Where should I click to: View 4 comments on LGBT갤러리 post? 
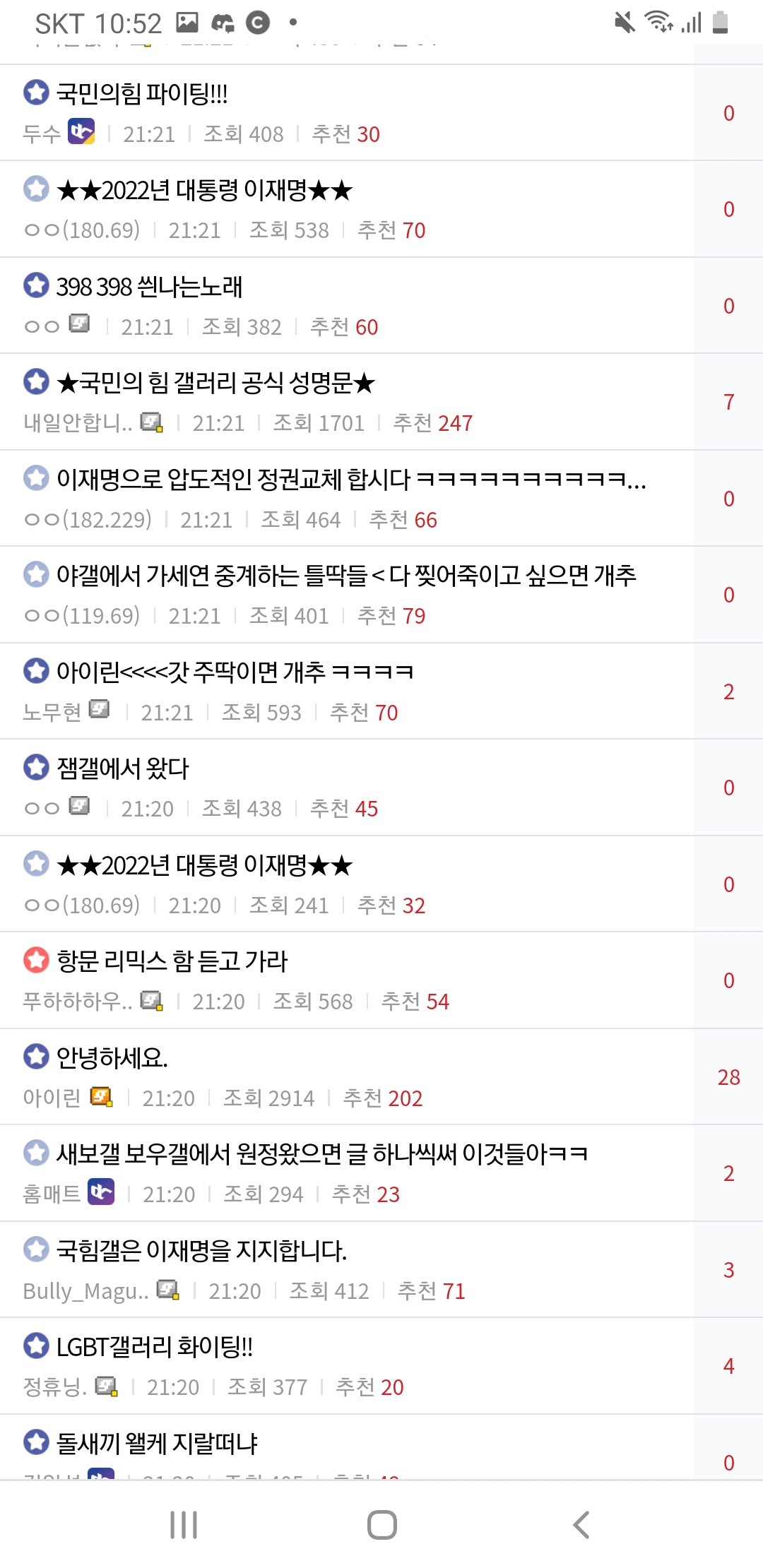click(x=728, y=1366)
